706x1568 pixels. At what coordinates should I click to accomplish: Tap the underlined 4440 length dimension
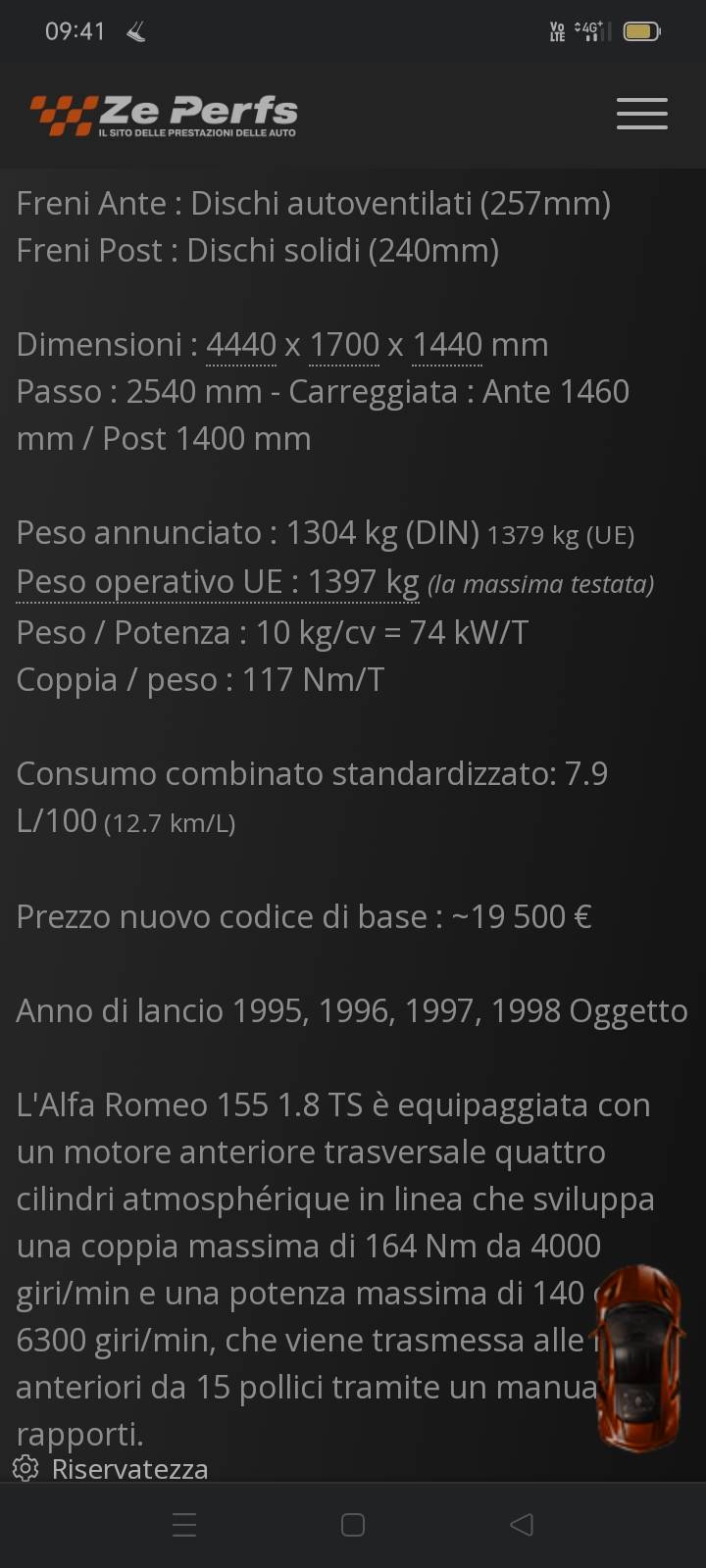(241, 345)
